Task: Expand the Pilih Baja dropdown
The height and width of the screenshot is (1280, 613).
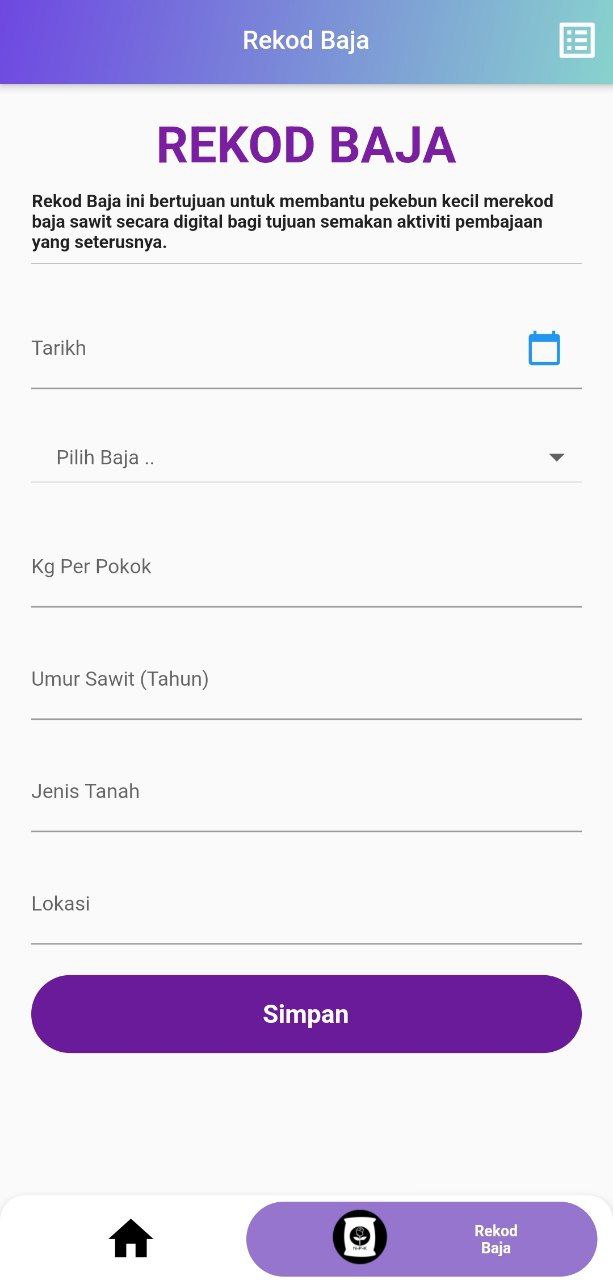Action: [306, 458]
